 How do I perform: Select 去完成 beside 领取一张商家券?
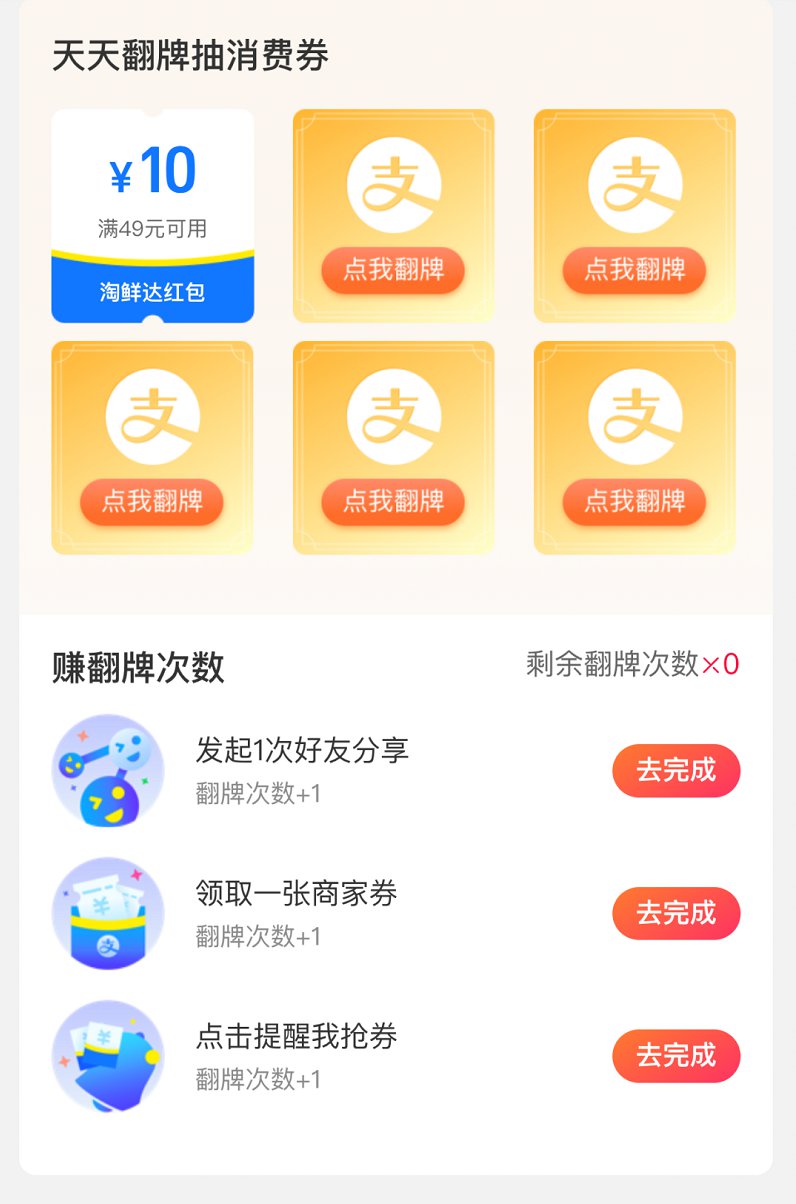tap(676, 913)
